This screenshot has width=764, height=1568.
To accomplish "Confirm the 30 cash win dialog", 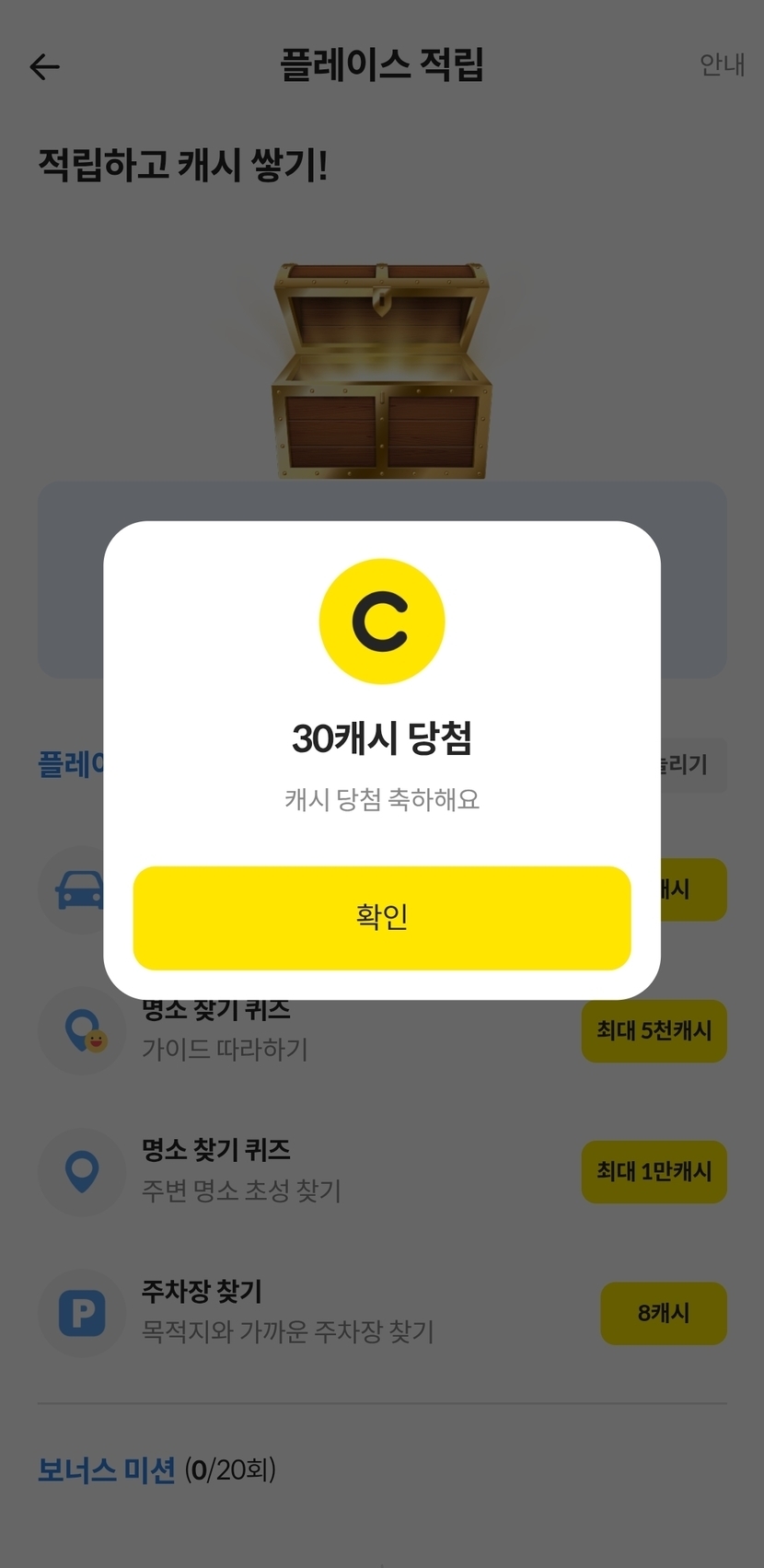I will (x=381, y=917).
